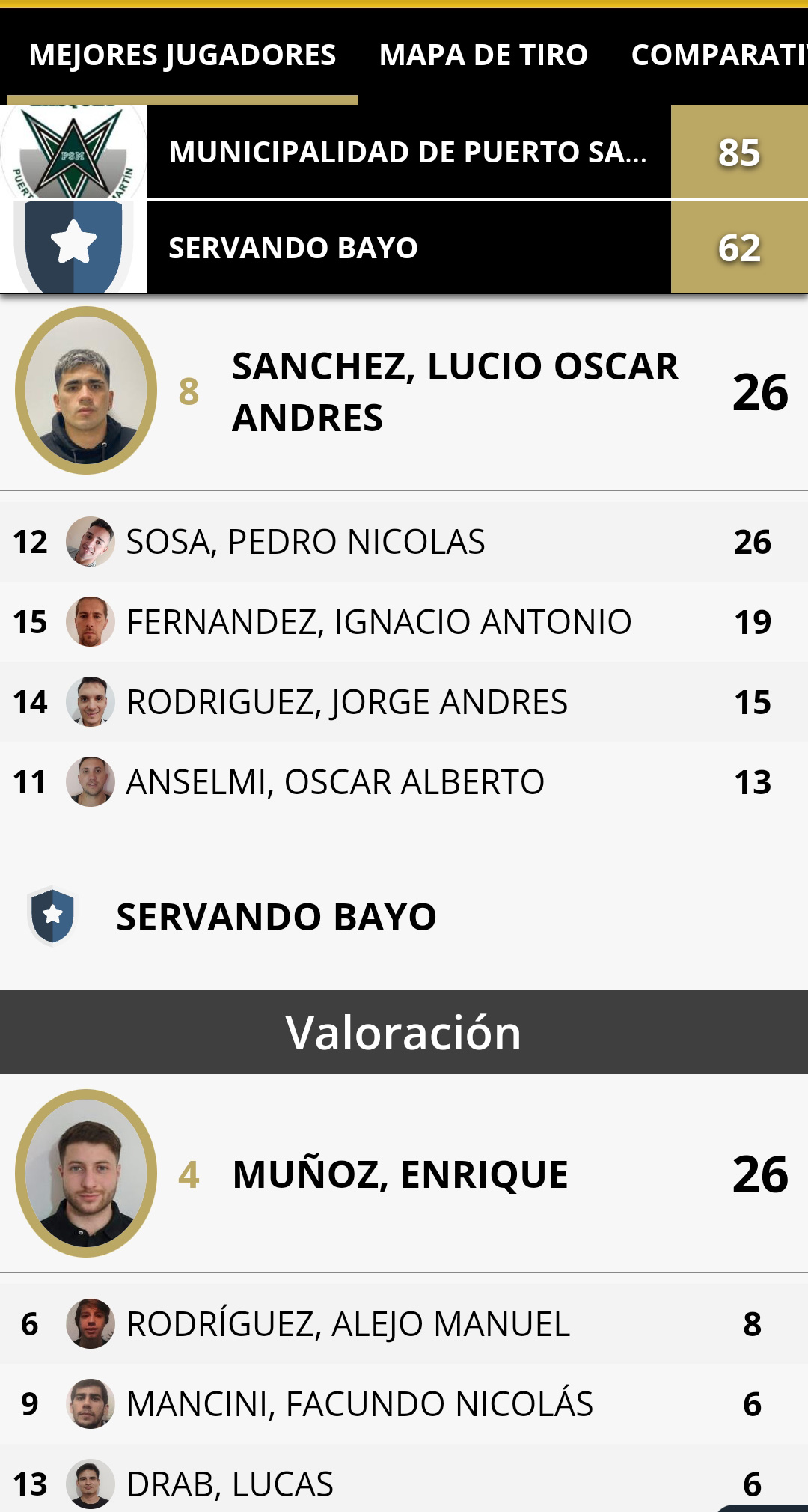Open Rodríguez, Alejo Manuel player row
The width and height of the screenshot is (808, 1512).
tap(404, 1323)
